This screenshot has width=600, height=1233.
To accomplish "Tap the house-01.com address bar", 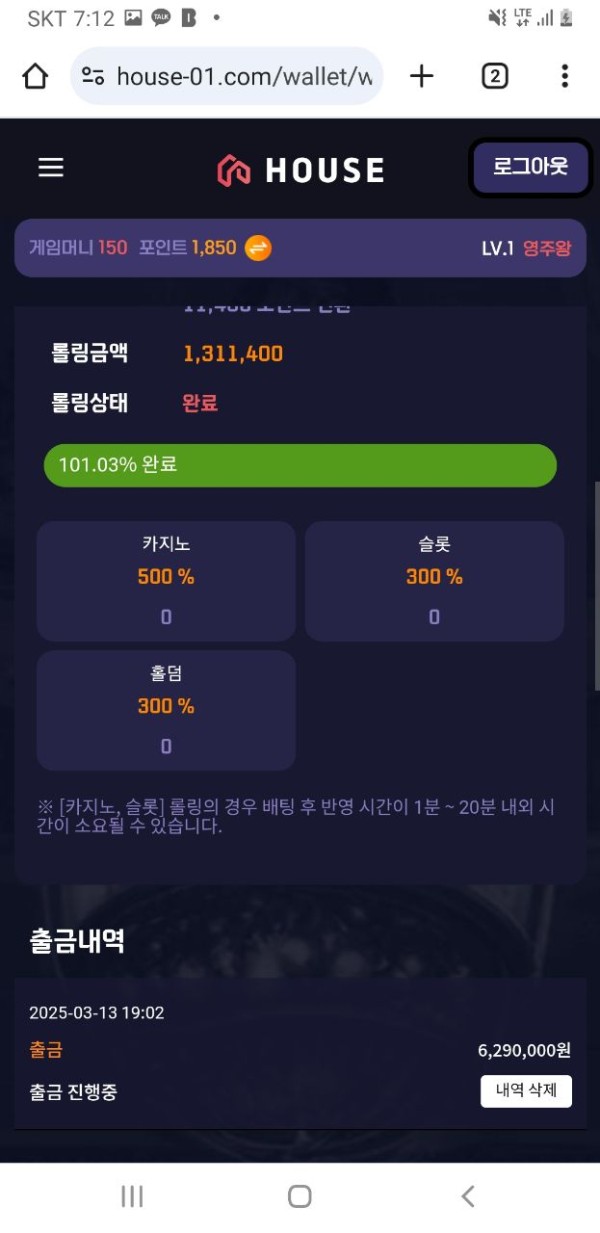I will [240, 76].
